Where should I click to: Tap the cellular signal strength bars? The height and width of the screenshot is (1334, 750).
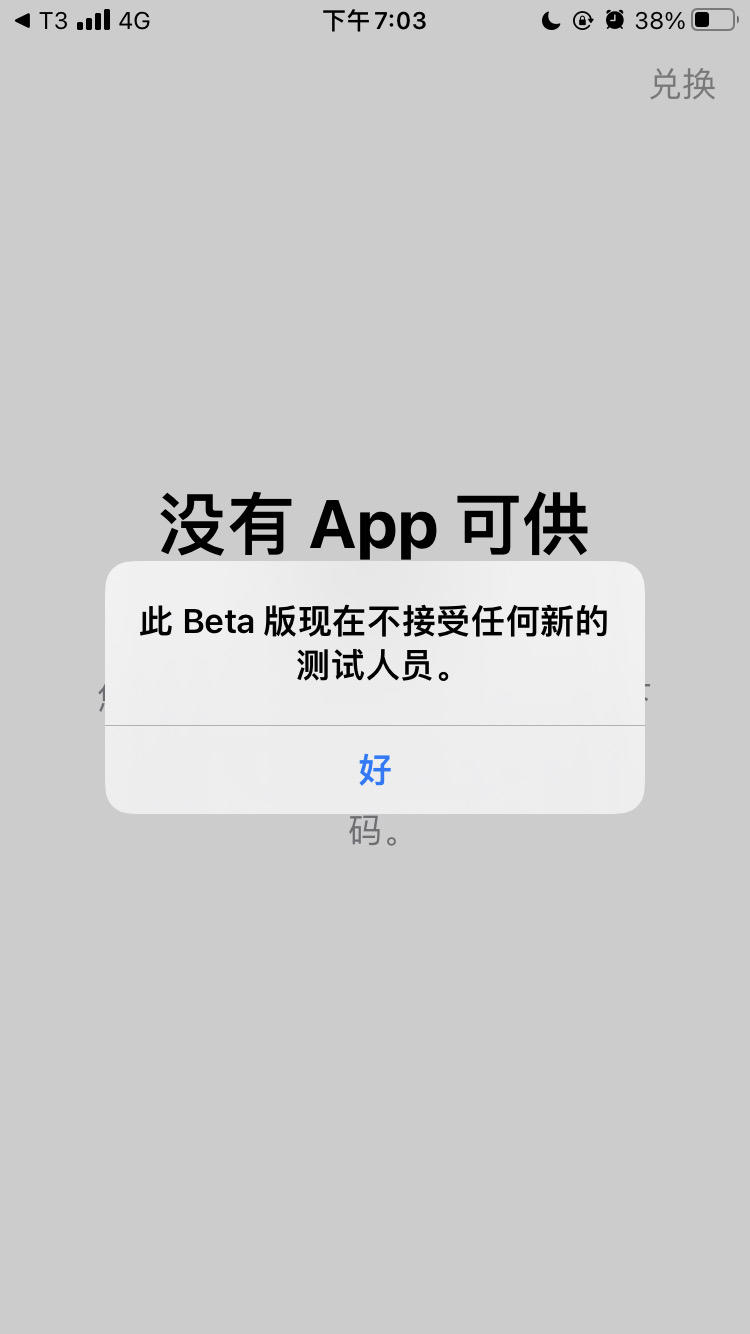click(x=92, y=18)
